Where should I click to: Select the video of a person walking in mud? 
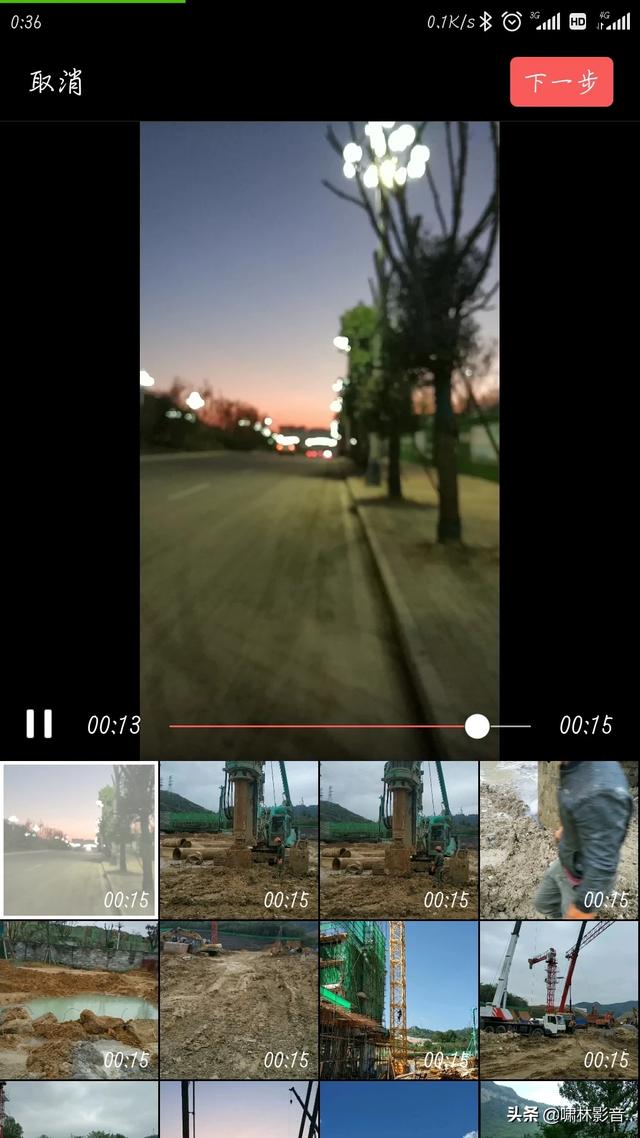click(x=559, y=840)
